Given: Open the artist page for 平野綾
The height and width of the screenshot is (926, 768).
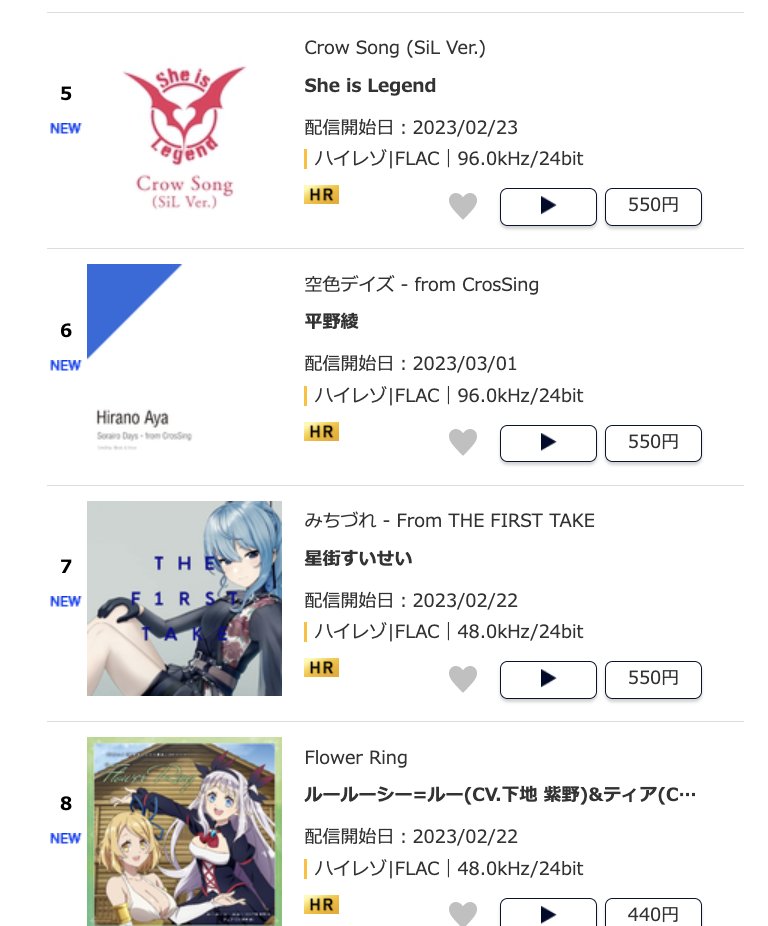Looking at the screenshot, I should point(329,321).
